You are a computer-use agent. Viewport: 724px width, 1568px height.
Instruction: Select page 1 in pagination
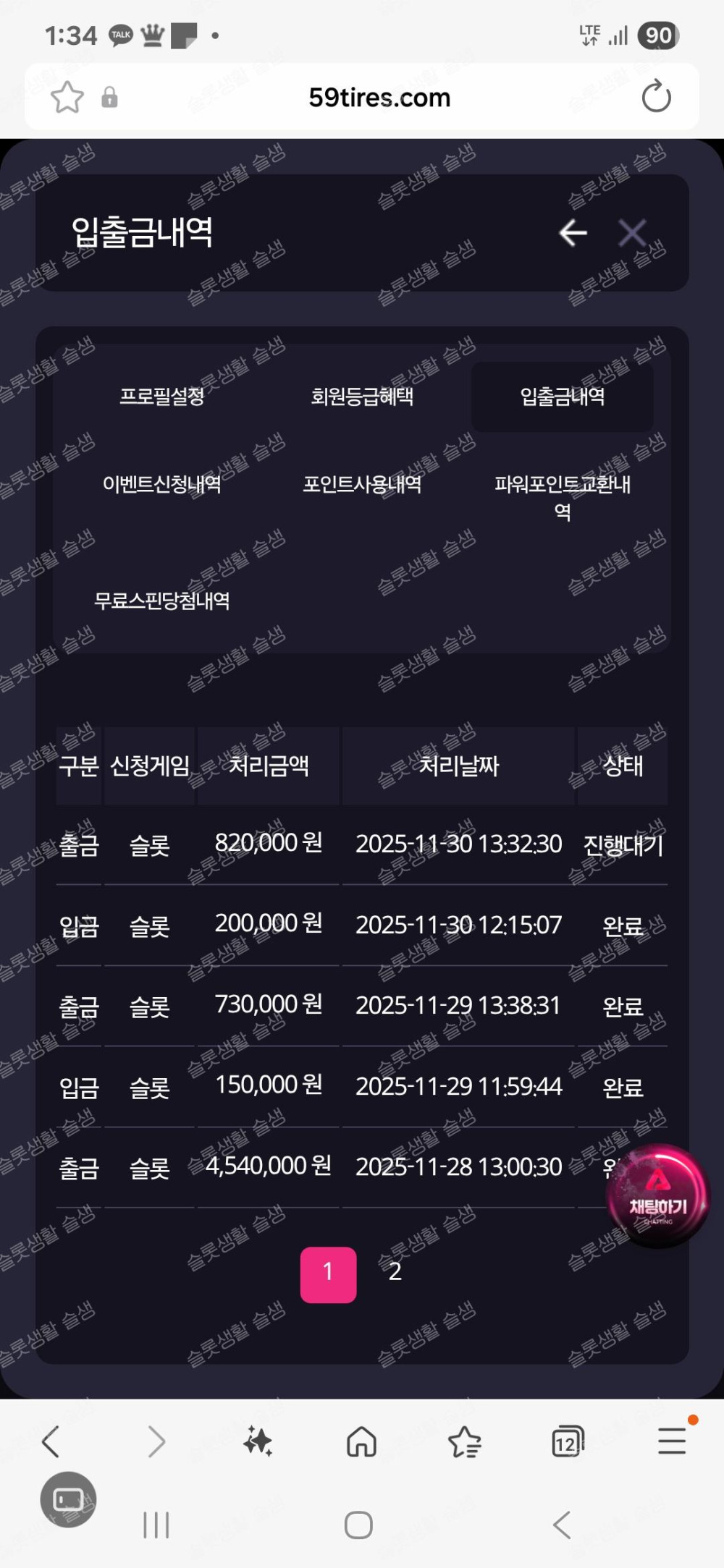coord(328,1271)
